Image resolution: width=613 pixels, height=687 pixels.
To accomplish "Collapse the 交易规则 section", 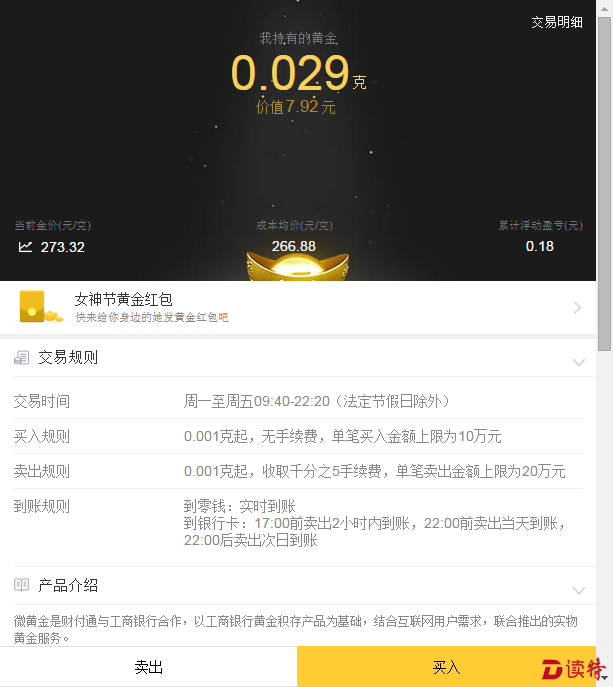I will (577, 361).
